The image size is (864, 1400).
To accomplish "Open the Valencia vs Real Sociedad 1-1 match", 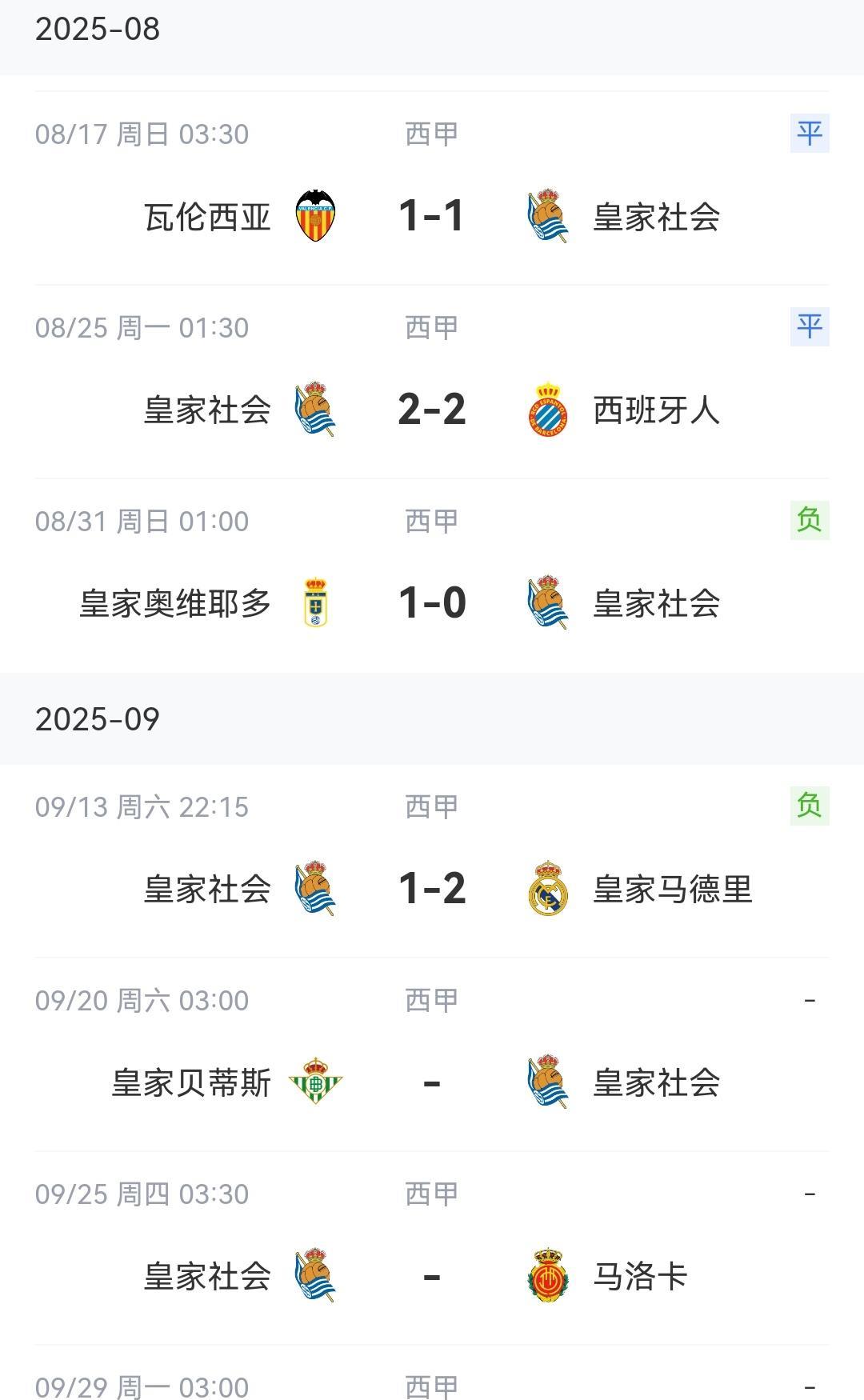I will coord(432,216).
